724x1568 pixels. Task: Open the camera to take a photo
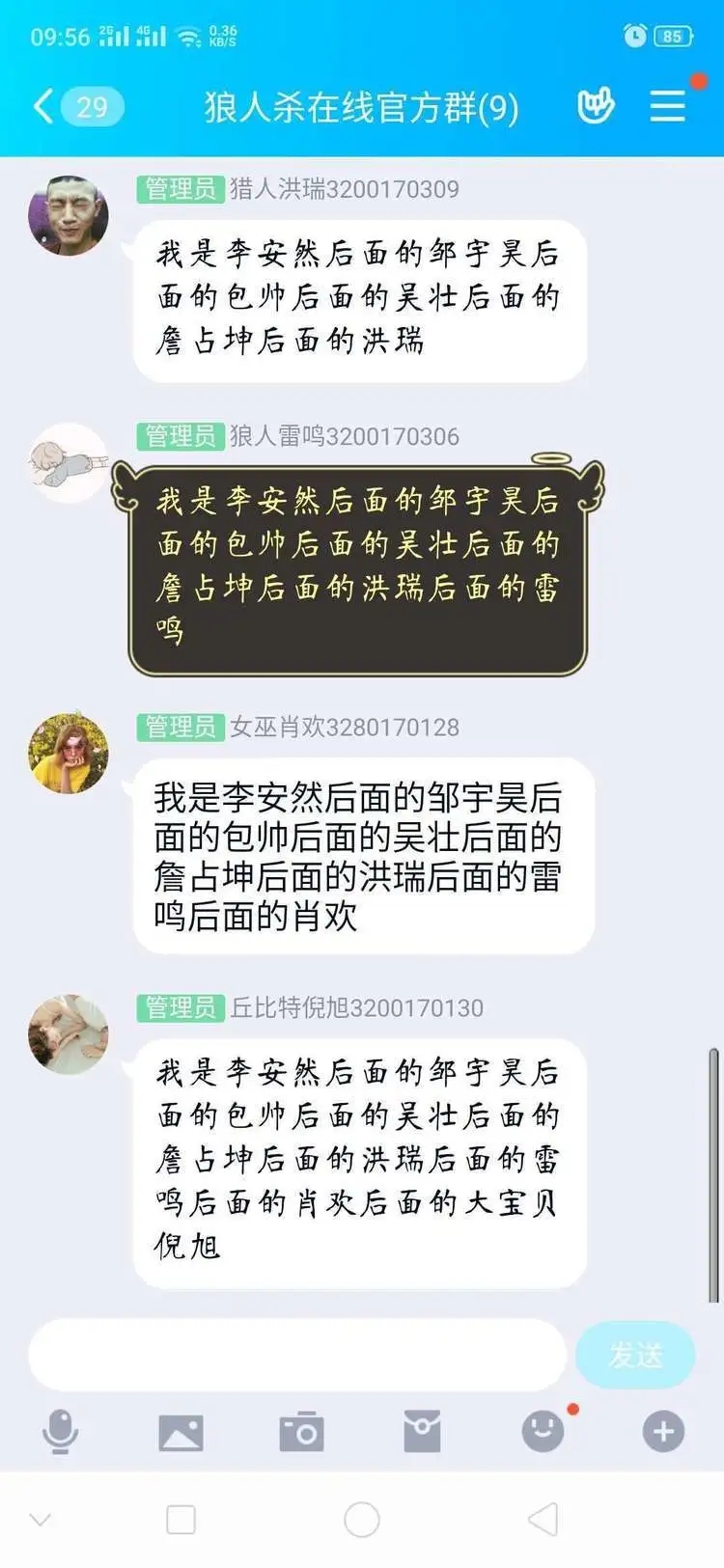301,1432
